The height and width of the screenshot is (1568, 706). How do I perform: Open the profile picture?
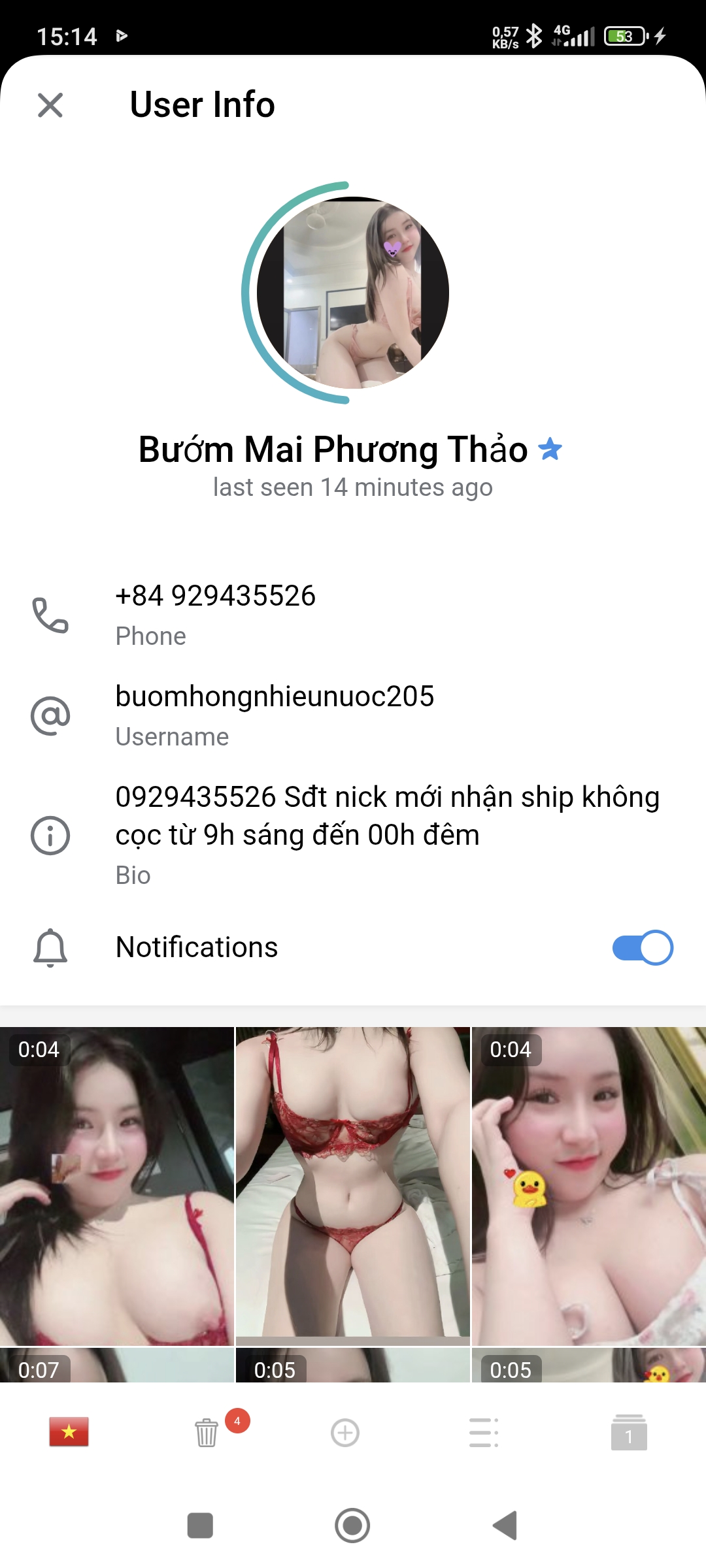click(x=352, y=293)
